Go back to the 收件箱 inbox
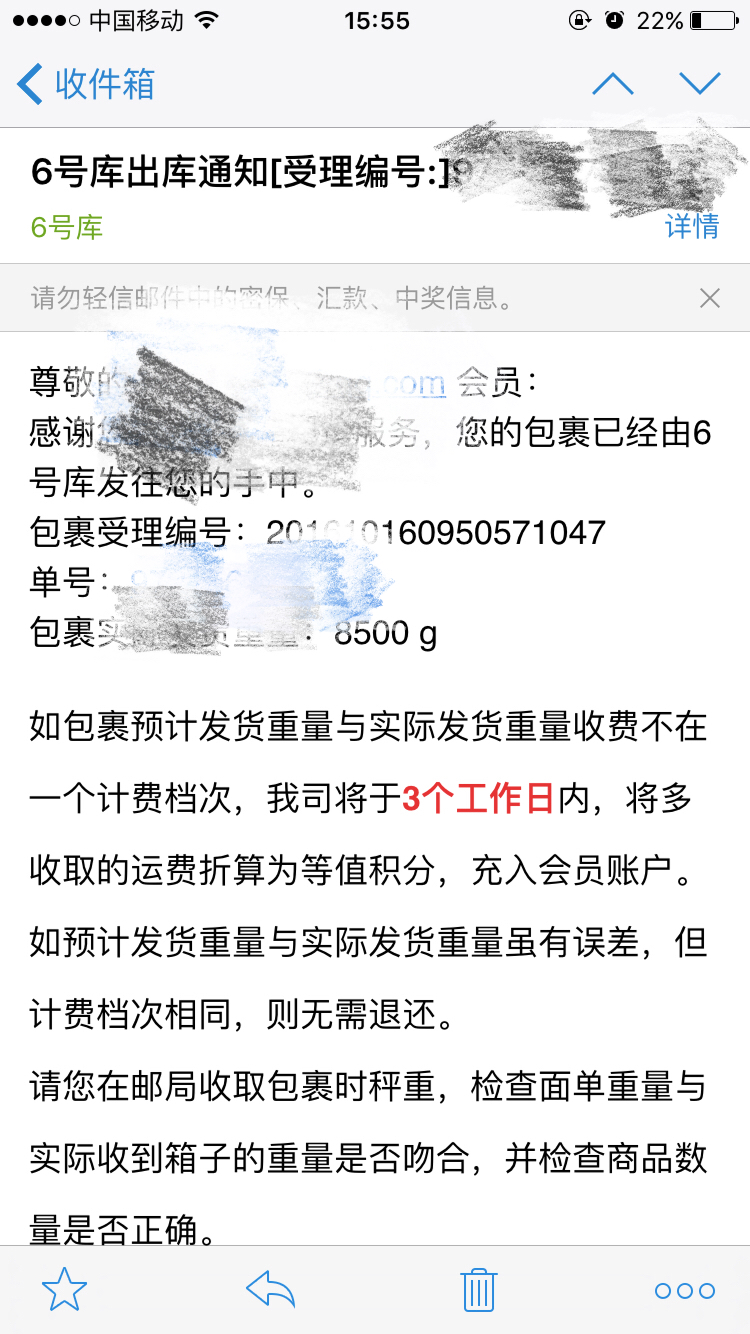The height and width of the screenshot is (1334, 750). [x=87, y=84]
